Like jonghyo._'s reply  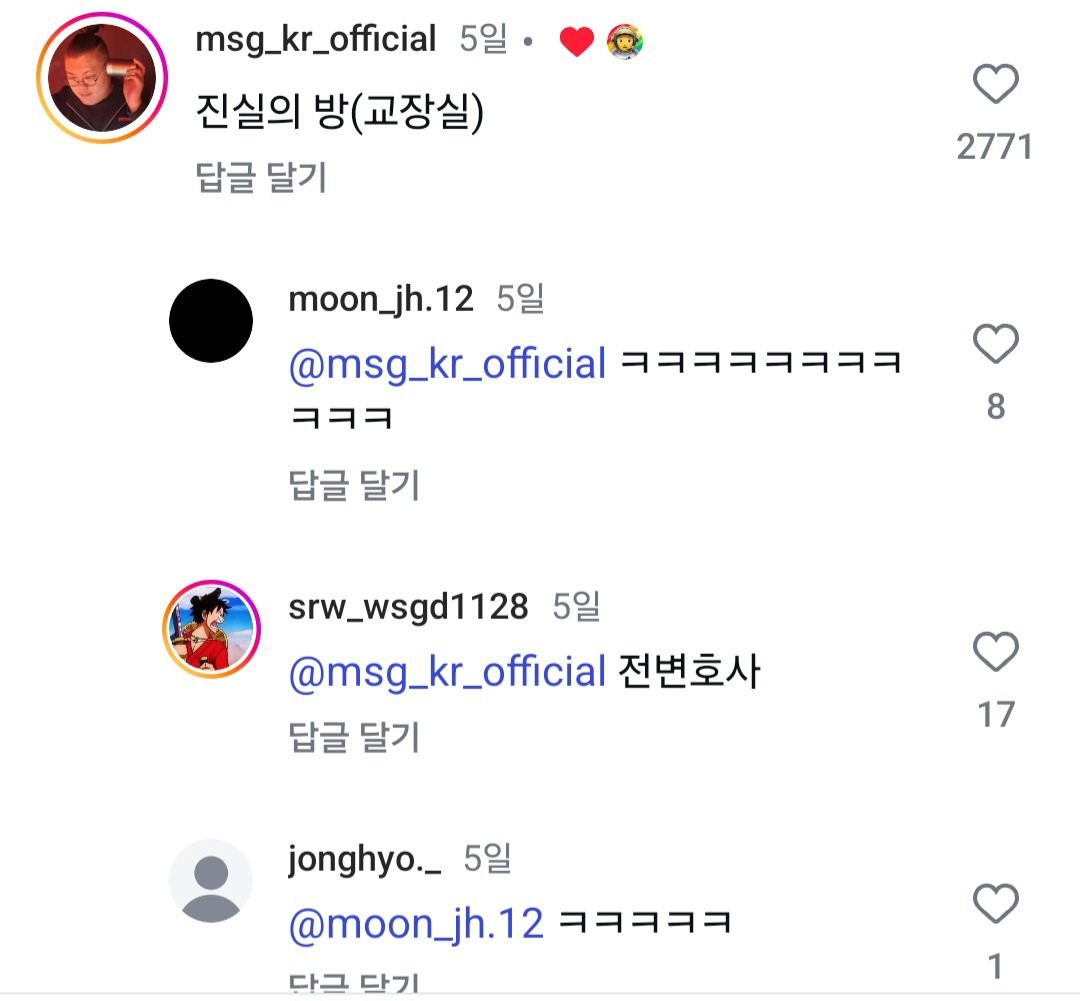pos(995,905)
